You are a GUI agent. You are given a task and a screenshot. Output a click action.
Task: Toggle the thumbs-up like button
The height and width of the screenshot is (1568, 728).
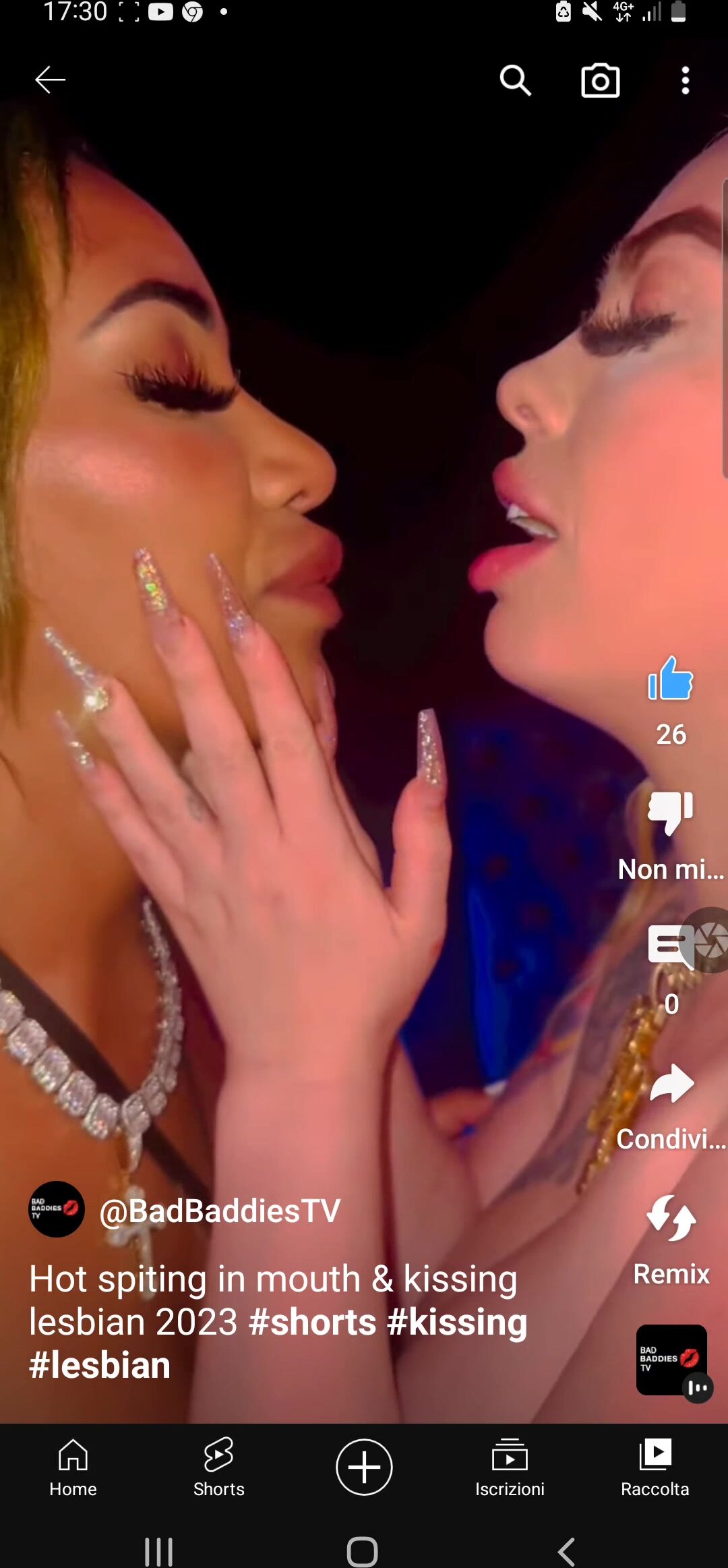(670, 680)
